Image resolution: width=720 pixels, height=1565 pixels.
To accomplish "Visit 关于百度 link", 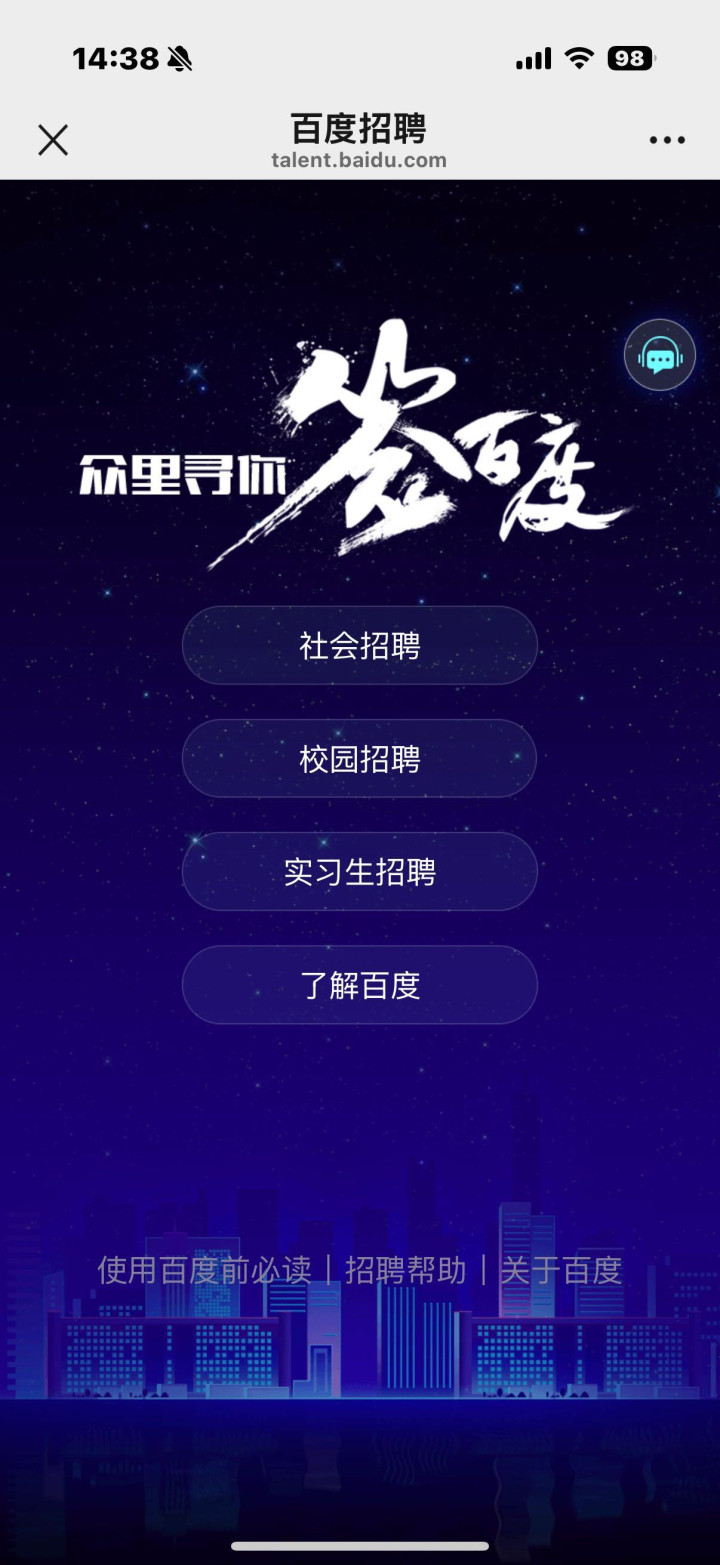I will [x=561, y=1270].
